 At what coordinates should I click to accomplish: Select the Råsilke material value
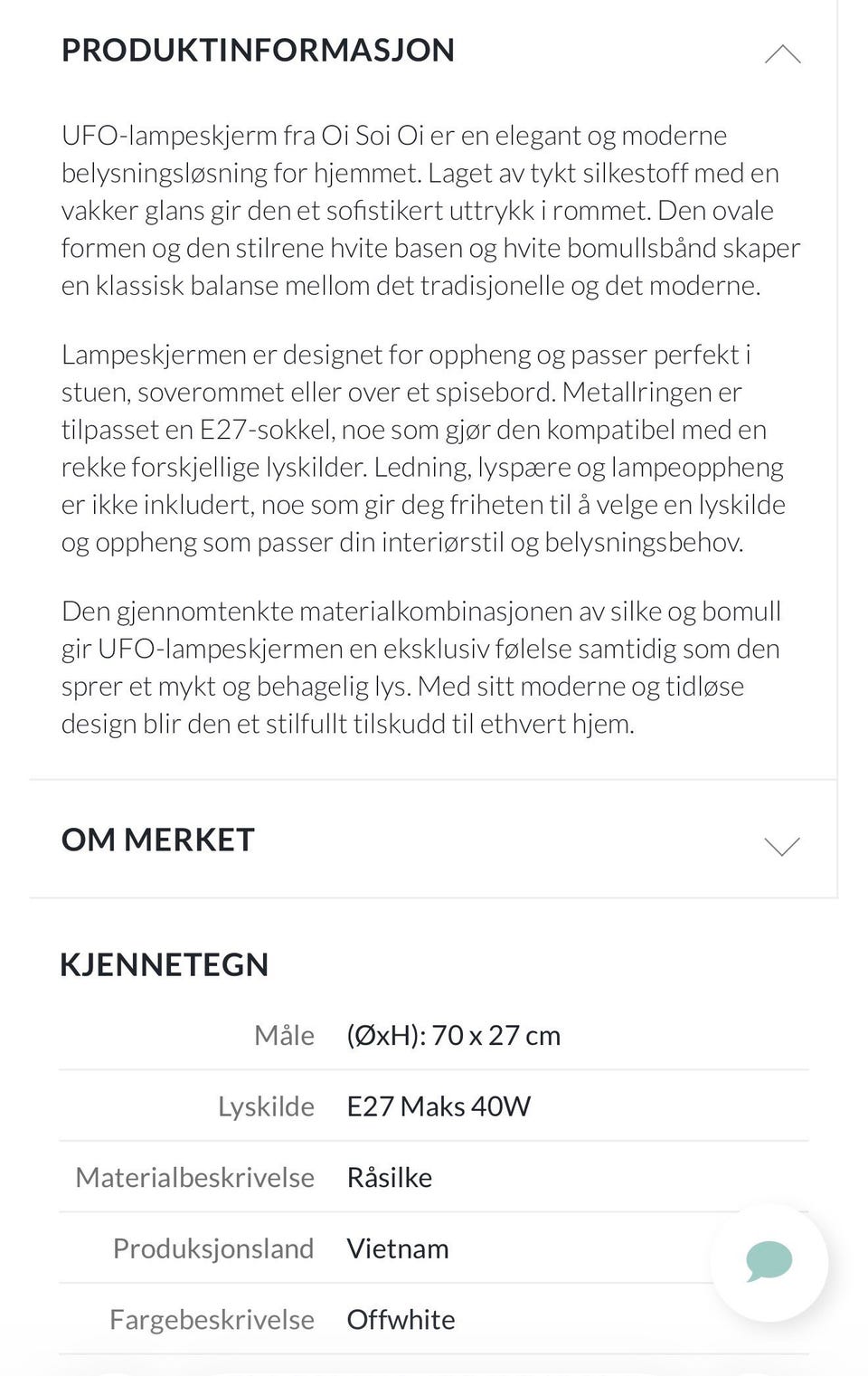[390, 1178]
